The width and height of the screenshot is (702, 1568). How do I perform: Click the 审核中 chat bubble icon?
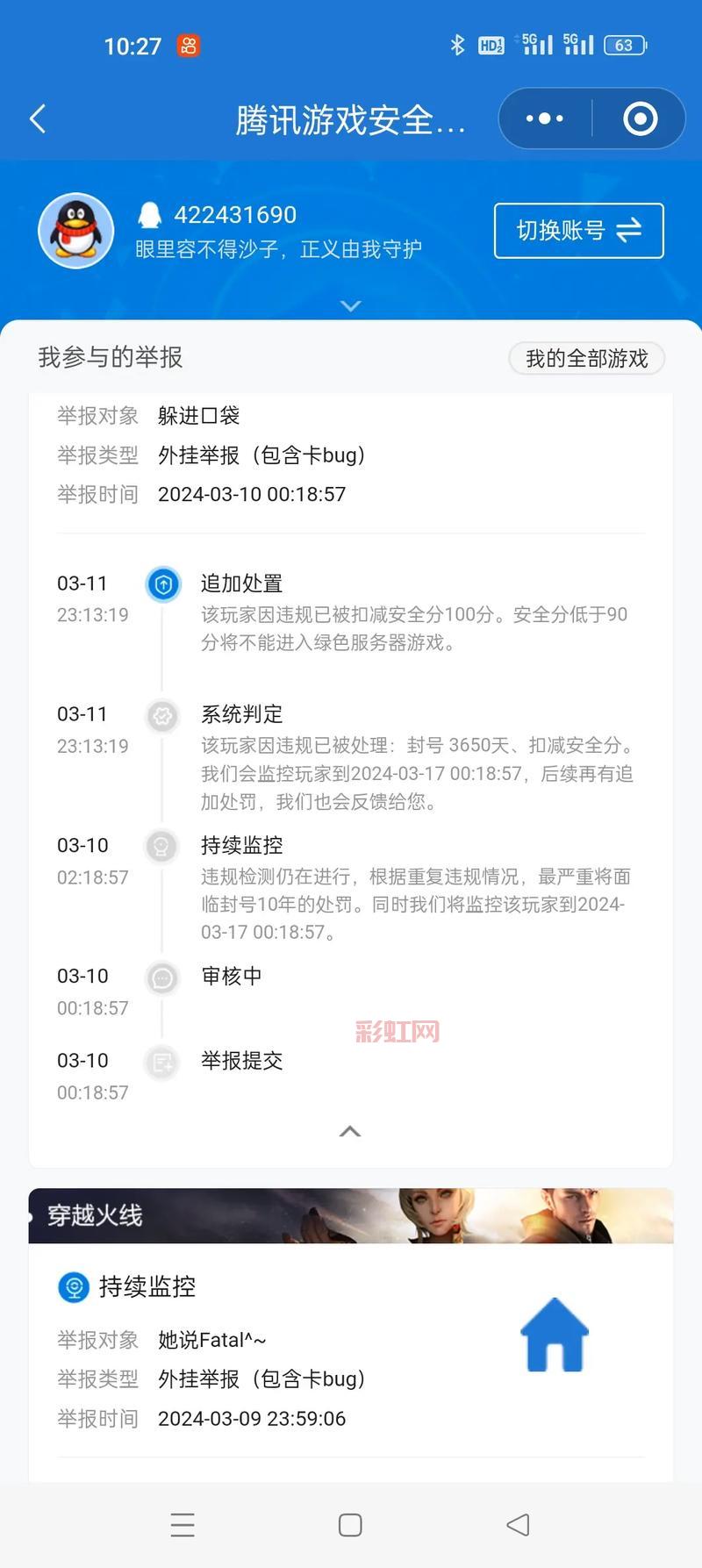coord(162,978)
